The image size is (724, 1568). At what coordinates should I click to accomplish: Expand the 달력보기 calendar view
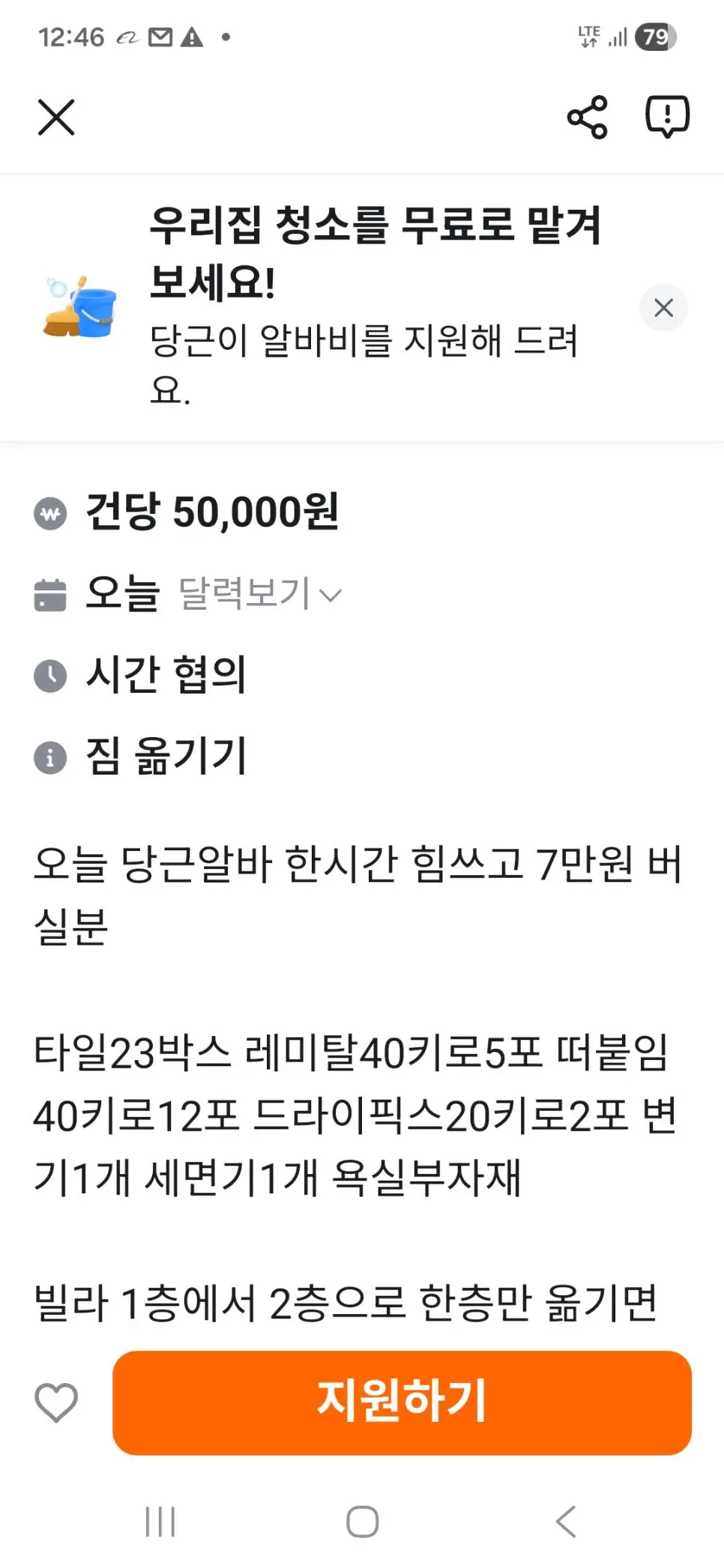[259, 594]
